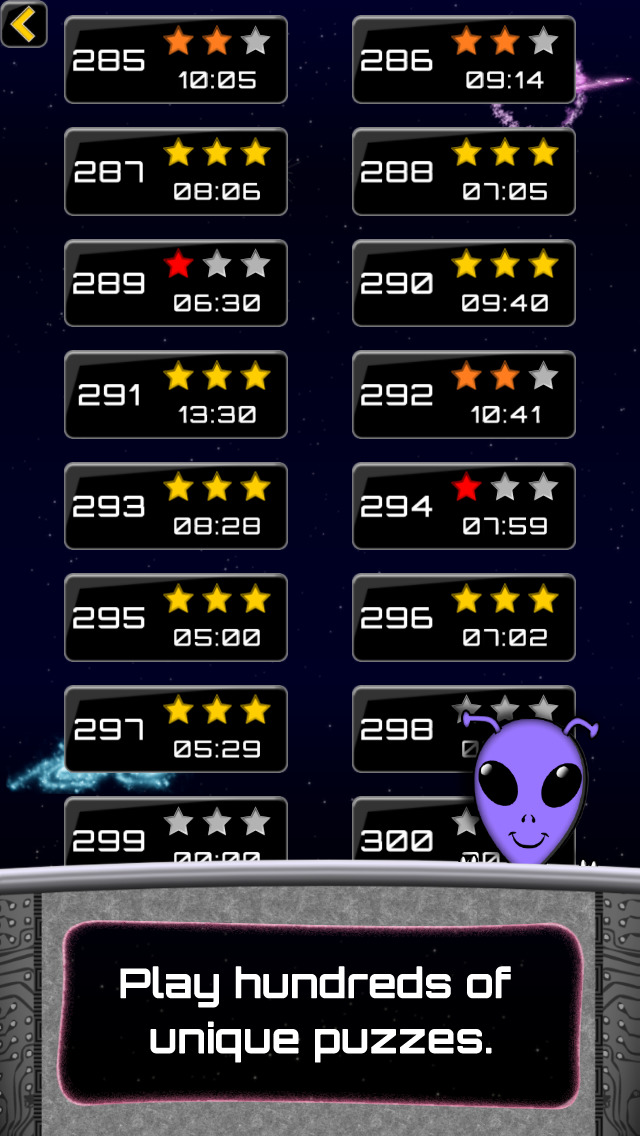
Task: Retry level 294
Action: (x=464, y=506)
